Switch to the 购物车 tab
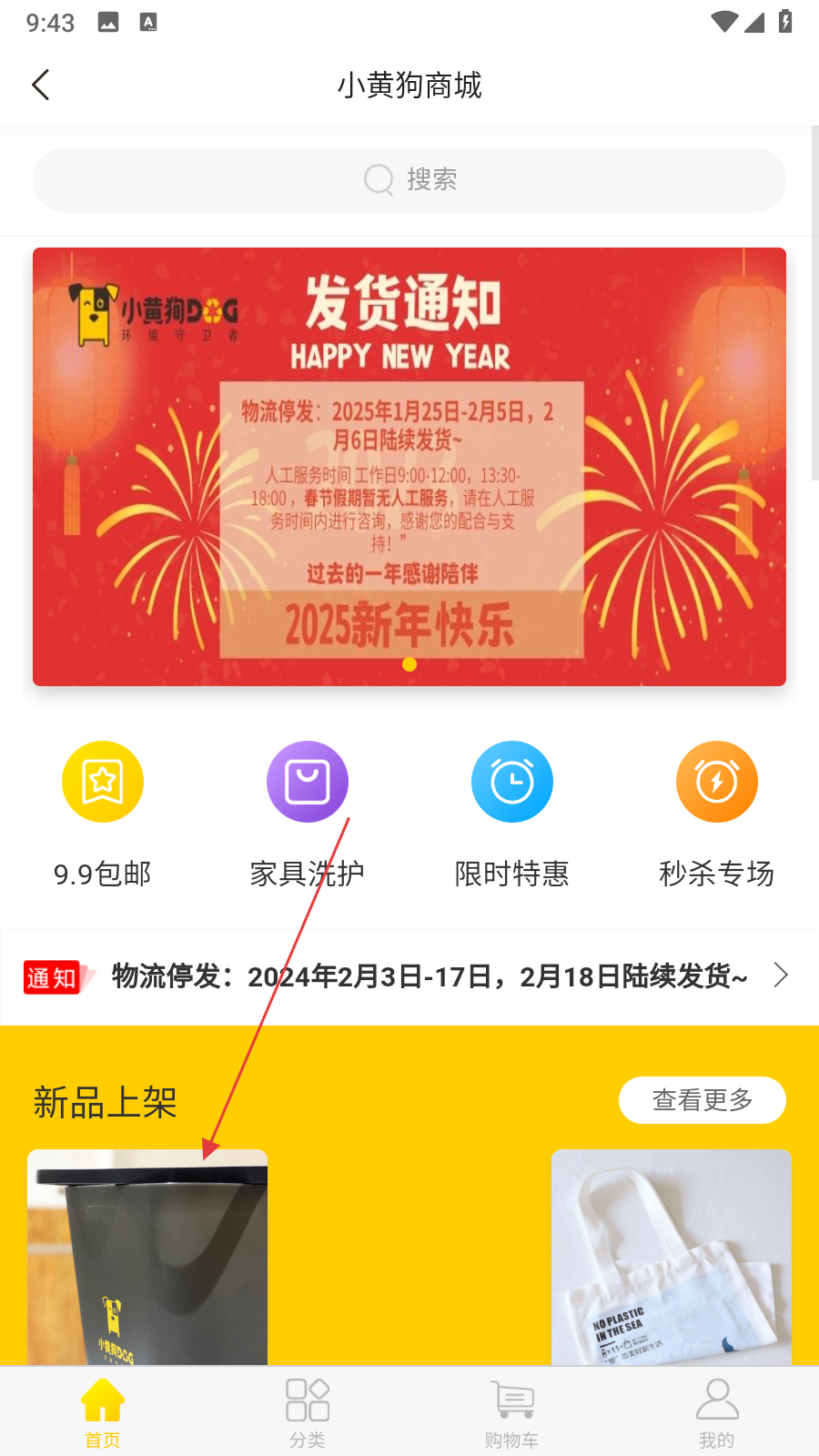Viewport: 819px width, 1456px height. click(512, 1411)
